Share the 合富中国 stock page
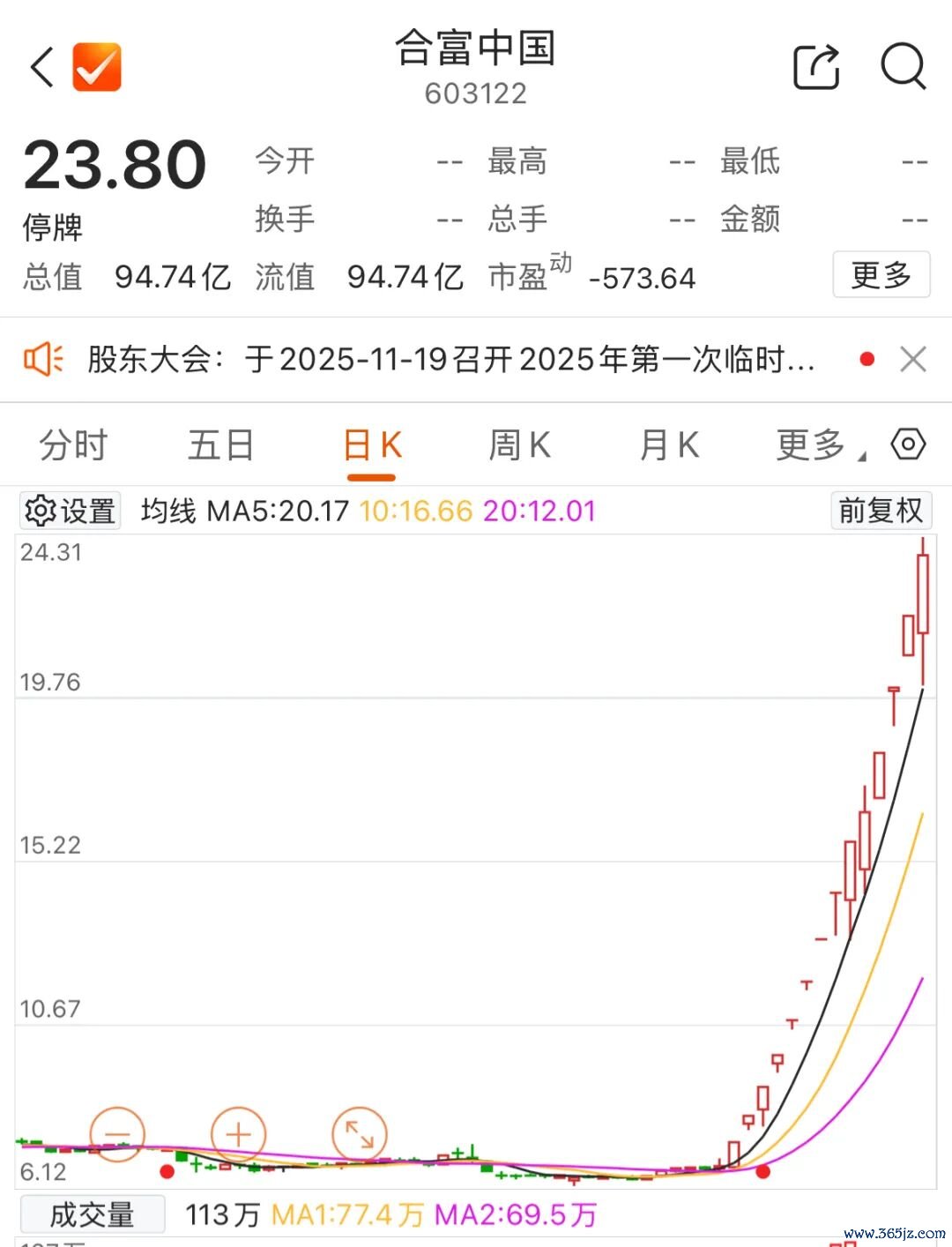 (x=816, y=67)
